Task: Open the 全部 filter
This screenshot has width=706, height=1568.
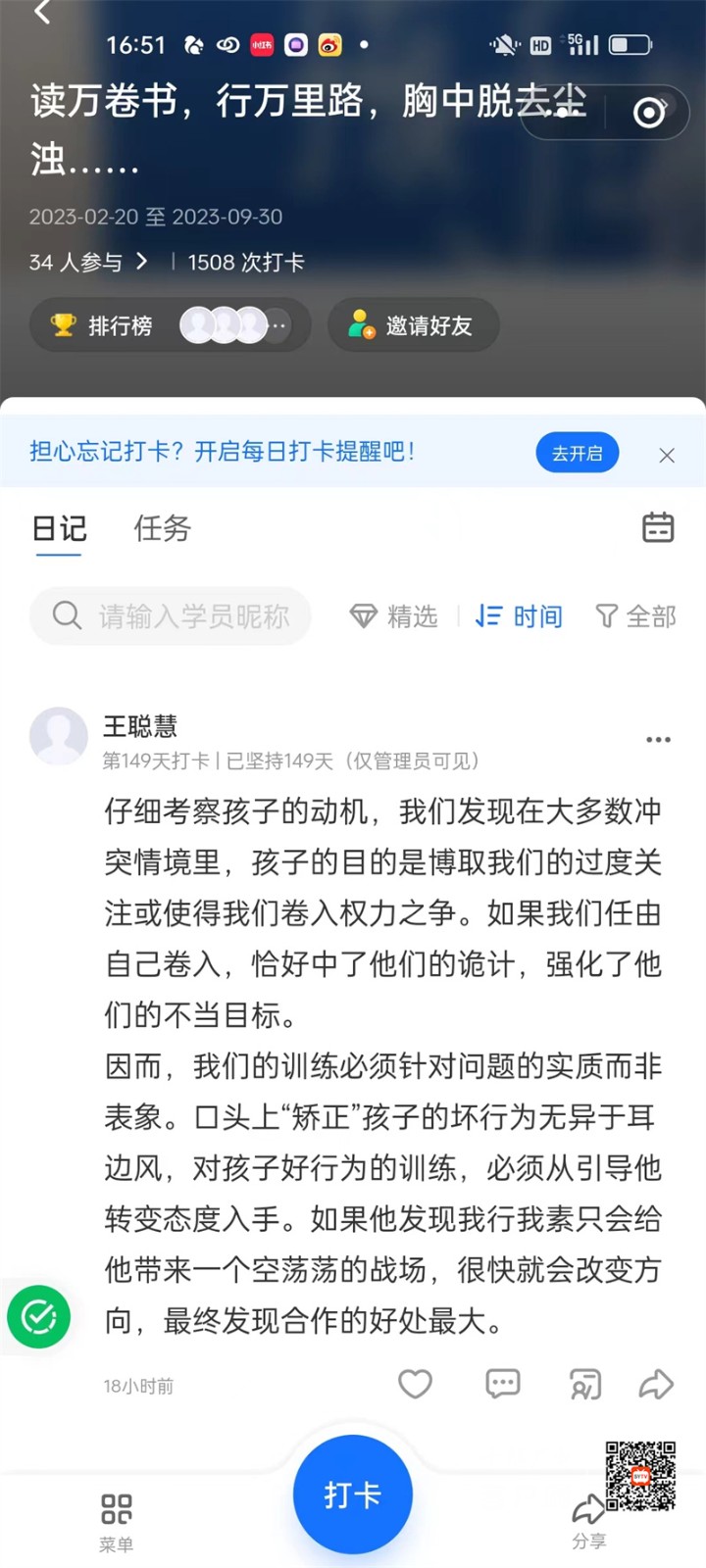Action: (x=636, y=616)
